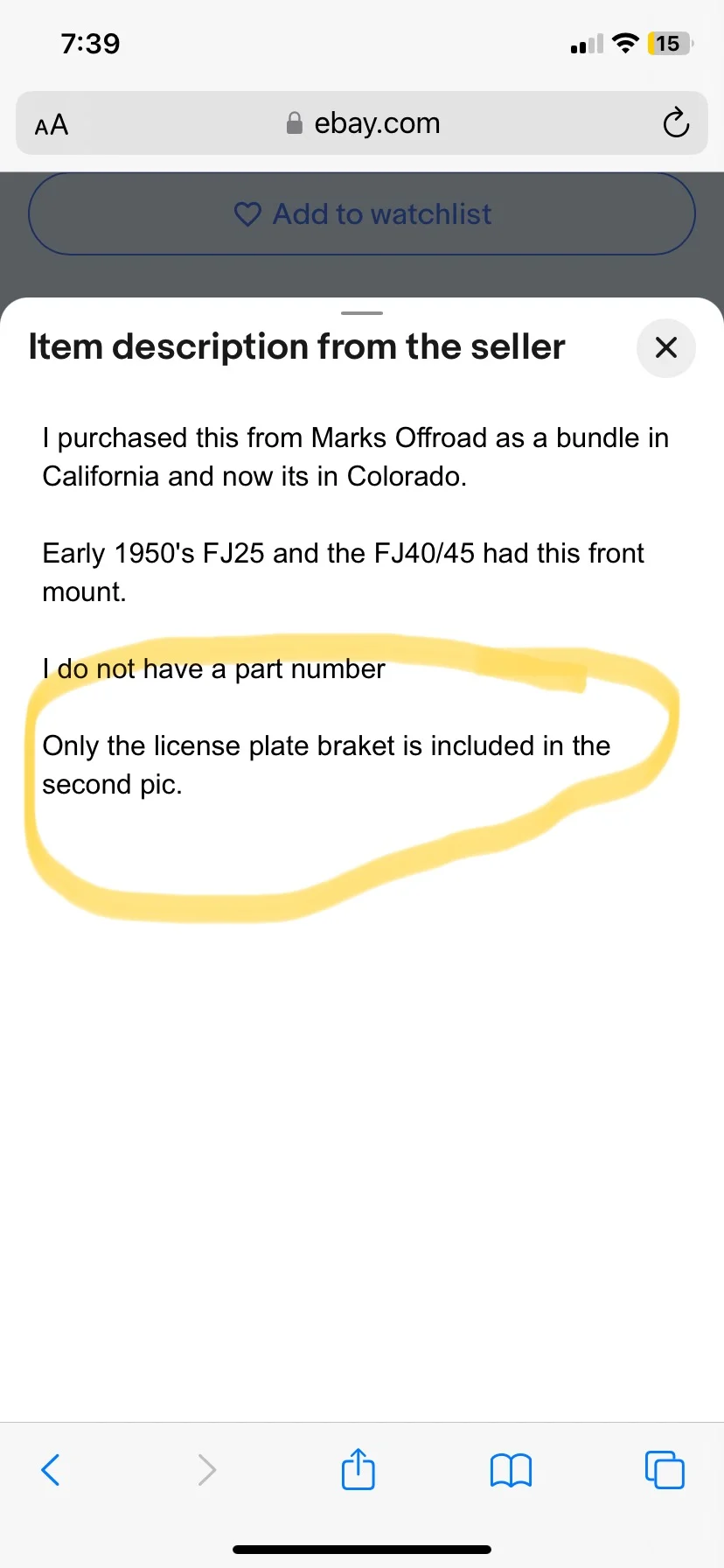This screenshot has height=1568, width=724.
Task: Reload the ebay.com page
Action: 675,123
